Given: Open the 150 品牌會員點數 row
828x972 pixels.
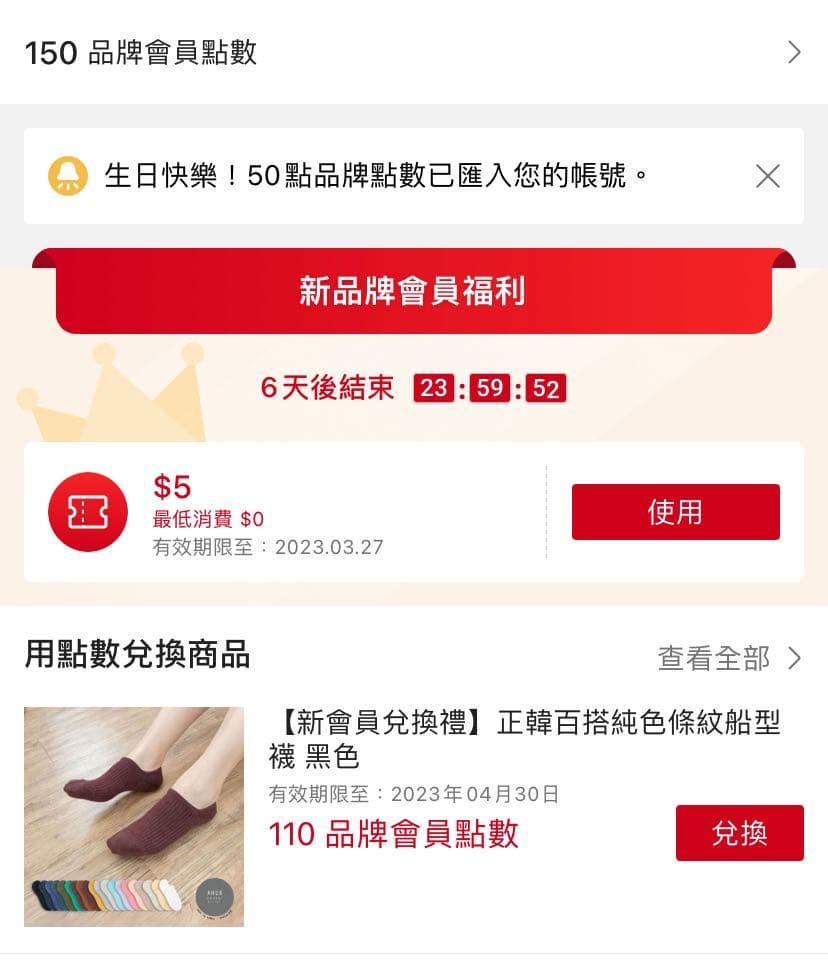Looking at the screenshot, I should click(x=413, y=52).
